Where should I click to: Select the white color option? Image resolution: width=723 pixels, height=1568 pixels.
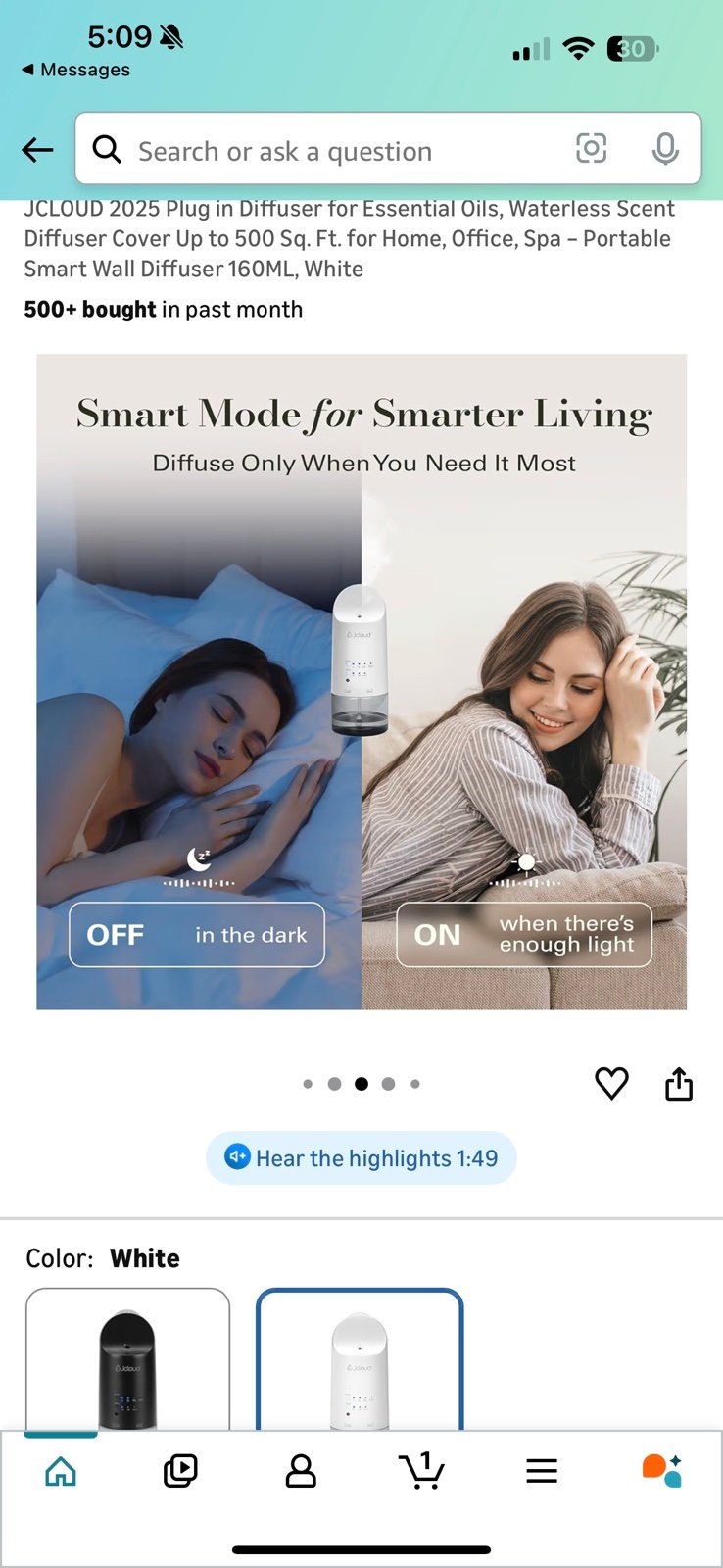(x=360, y=1362)
